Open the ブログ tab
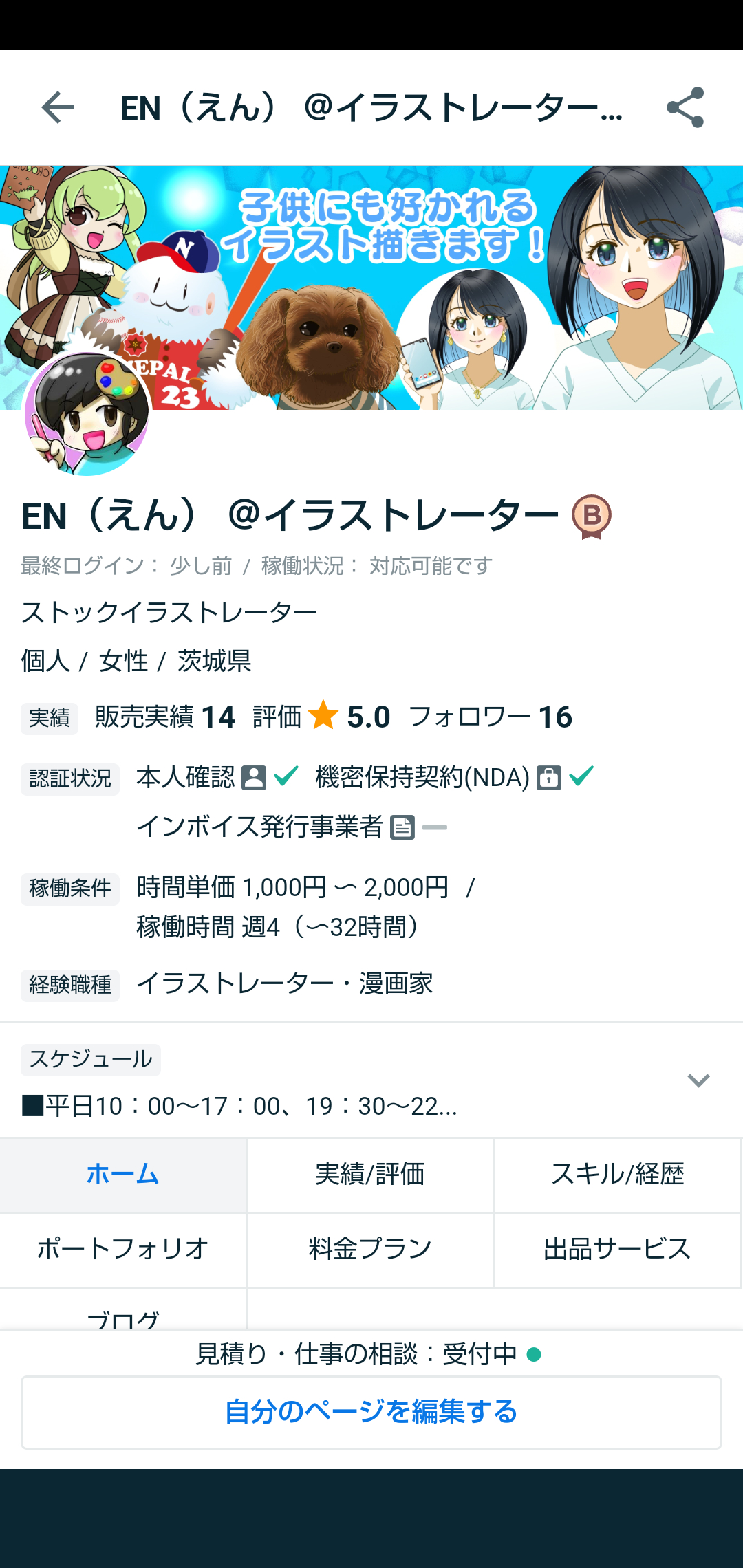Viewport: 743px width, 1568px height. click(122, 1317)
